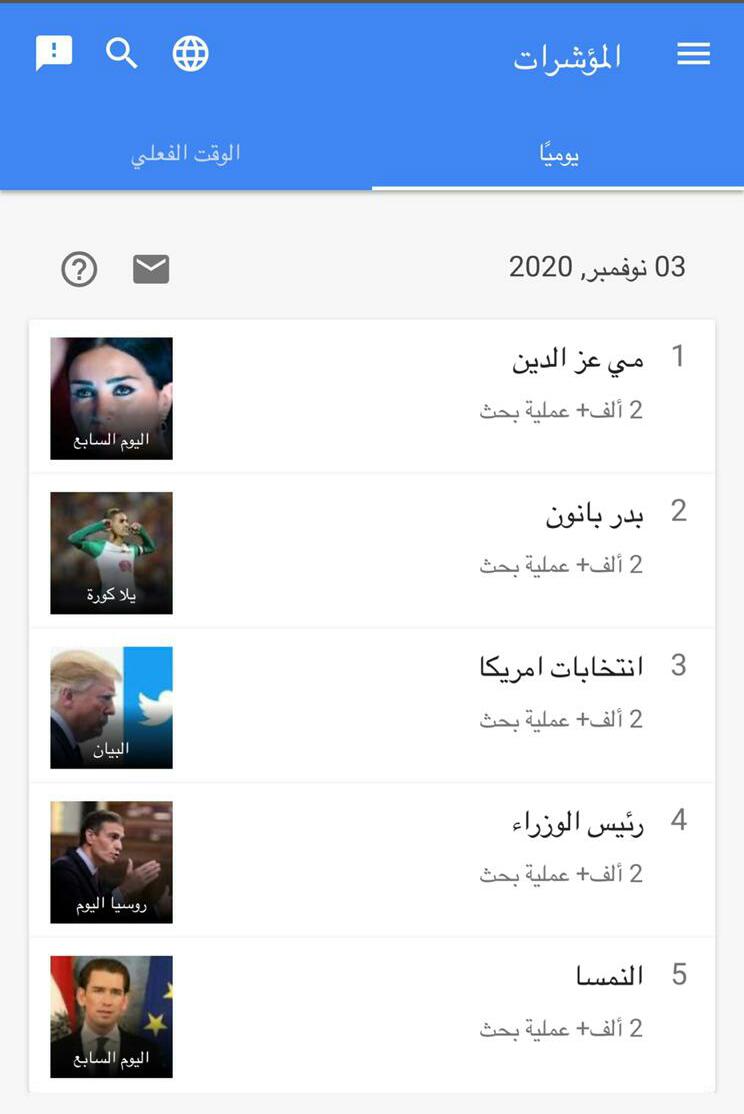Subscribe via the email envelope icon

pos(151,269)
